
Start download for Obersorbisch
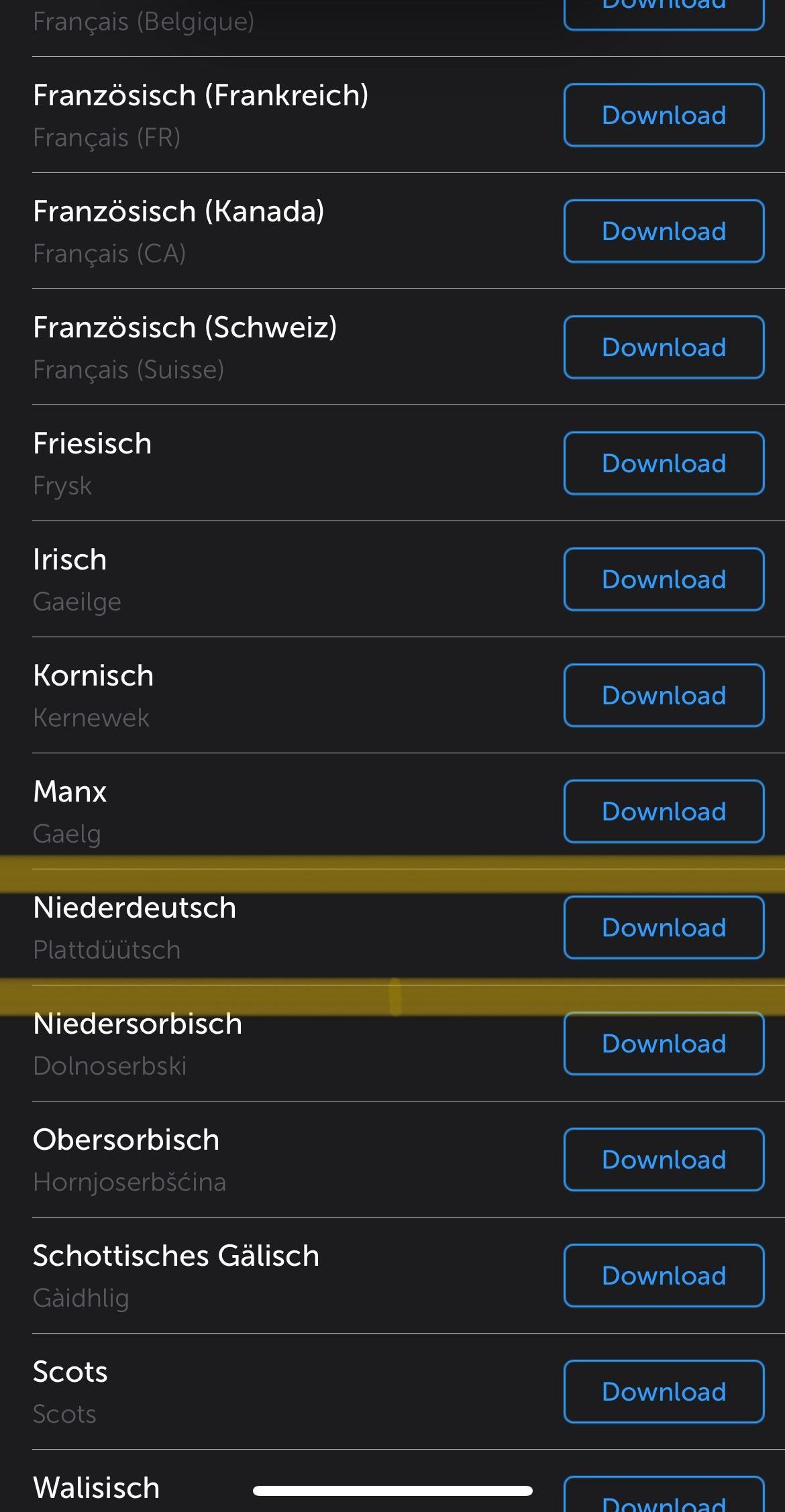tap(664, 1160)
